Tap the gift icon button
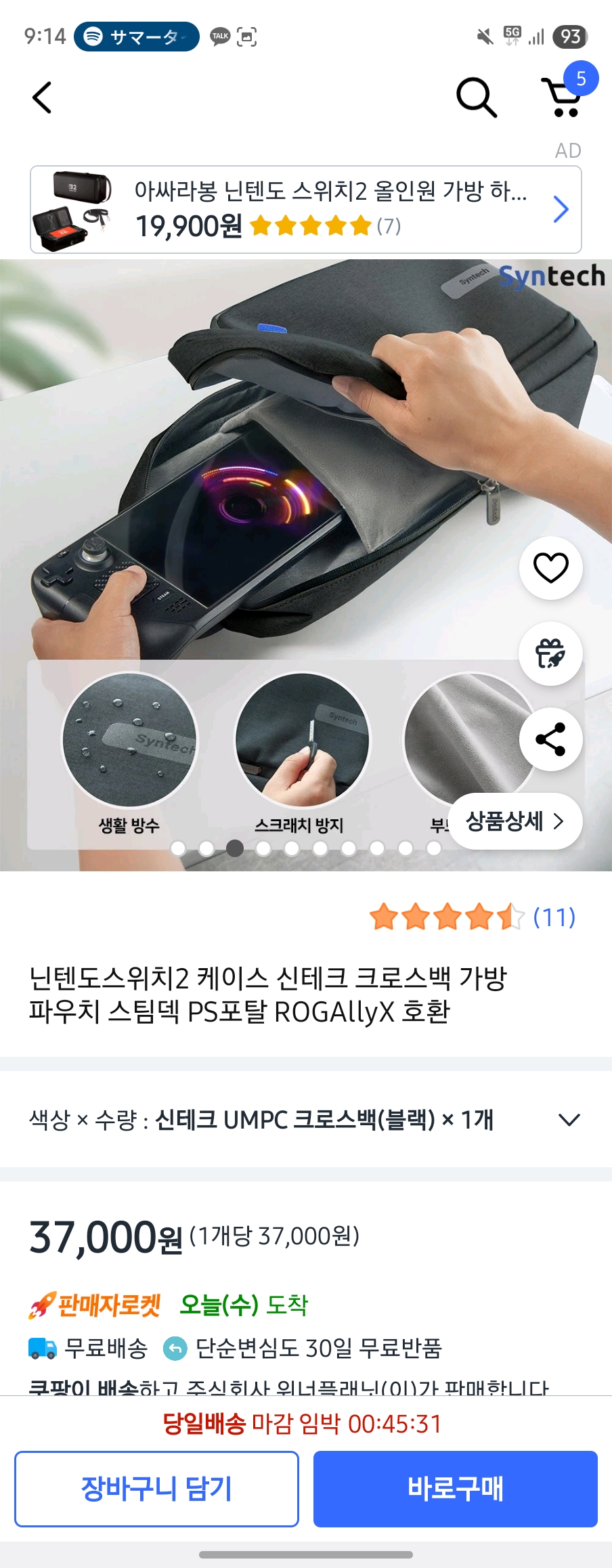Image resolution: width=612 pixels, height=1568 pixels. (550, 653)
